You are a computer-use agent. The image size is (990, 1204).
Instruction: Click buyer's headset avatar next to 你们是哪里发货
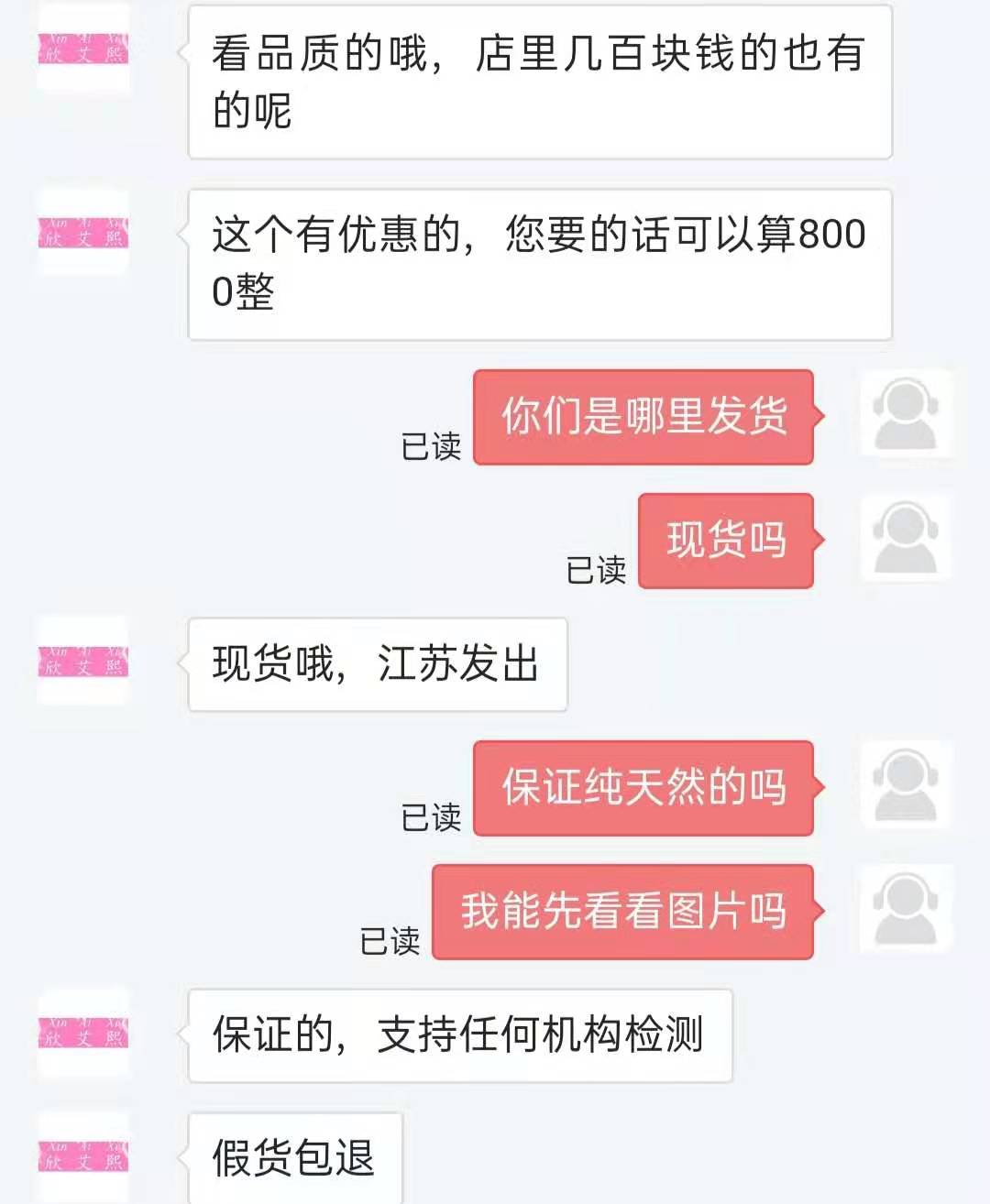point(903,414)
